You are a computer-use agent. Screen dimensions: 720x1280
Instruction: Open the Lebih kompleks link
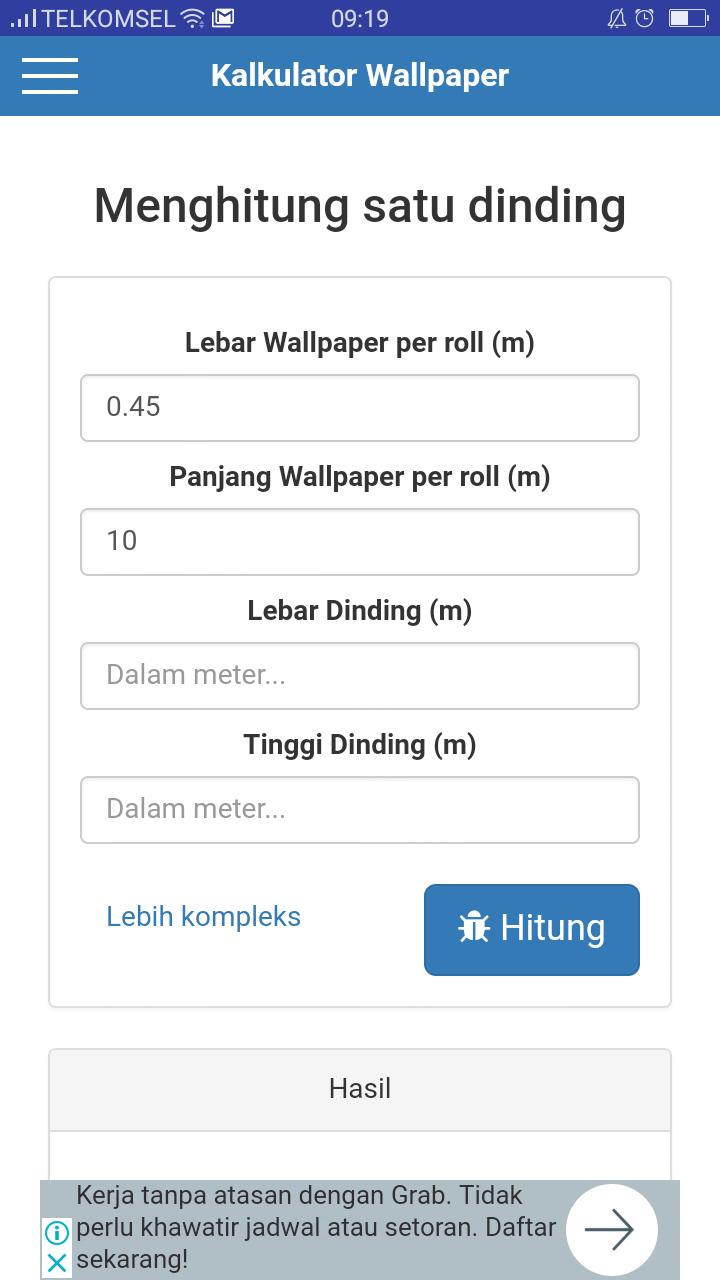[x=203, y=917]
